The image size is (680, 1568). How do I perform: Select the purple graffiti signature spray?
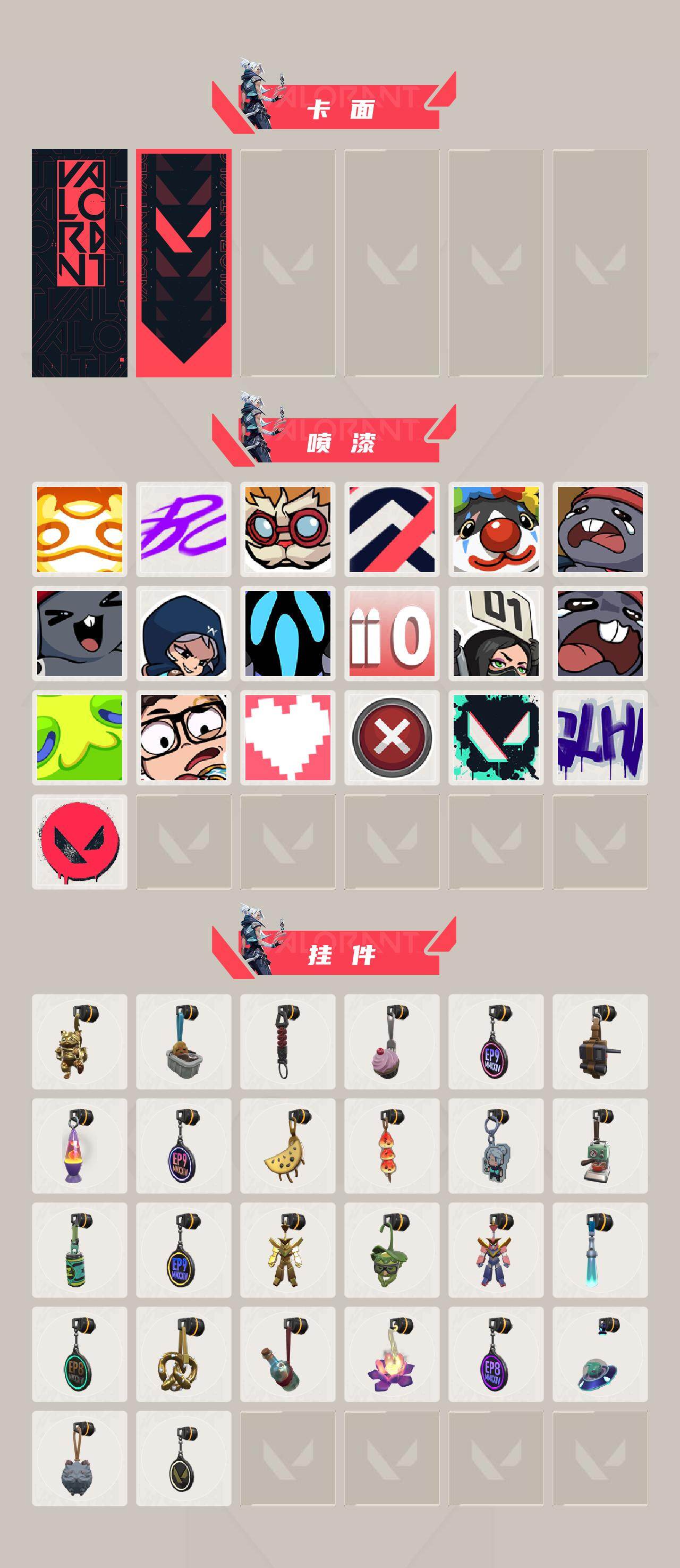pyautogui.click(x=185, y=528)
